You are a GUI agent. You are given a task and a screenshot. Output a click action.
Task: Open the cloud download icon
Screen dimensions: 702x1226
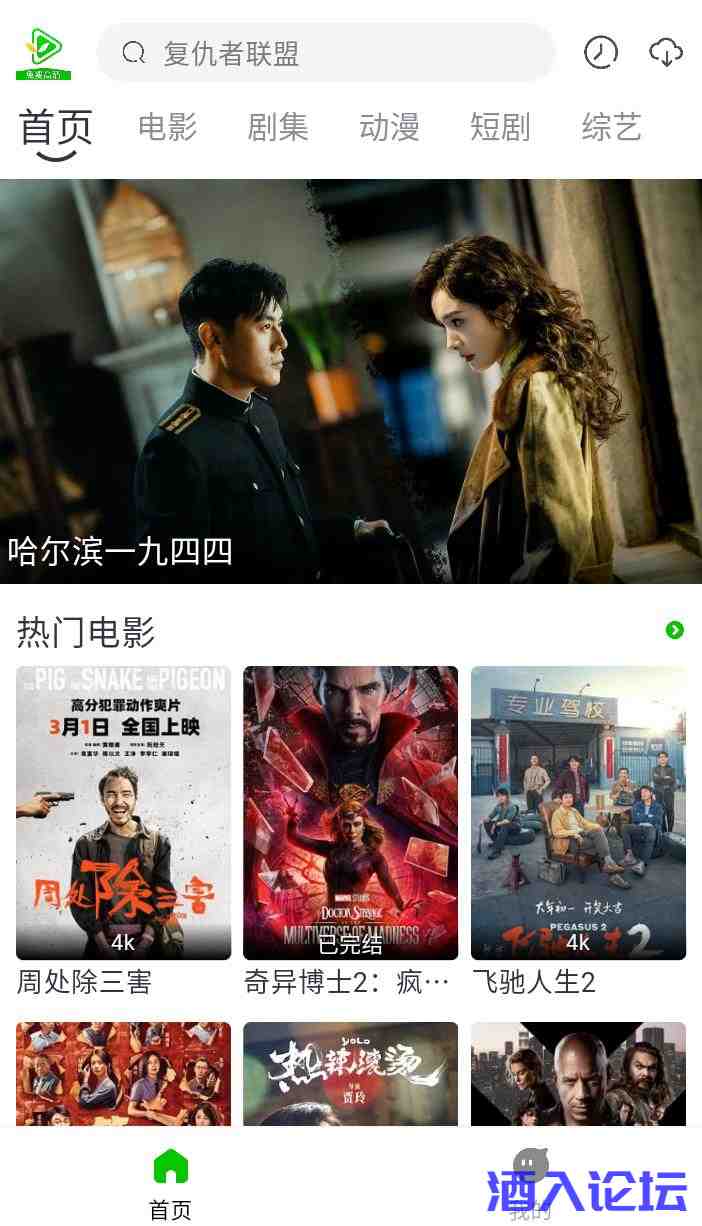tap(666, 52)
